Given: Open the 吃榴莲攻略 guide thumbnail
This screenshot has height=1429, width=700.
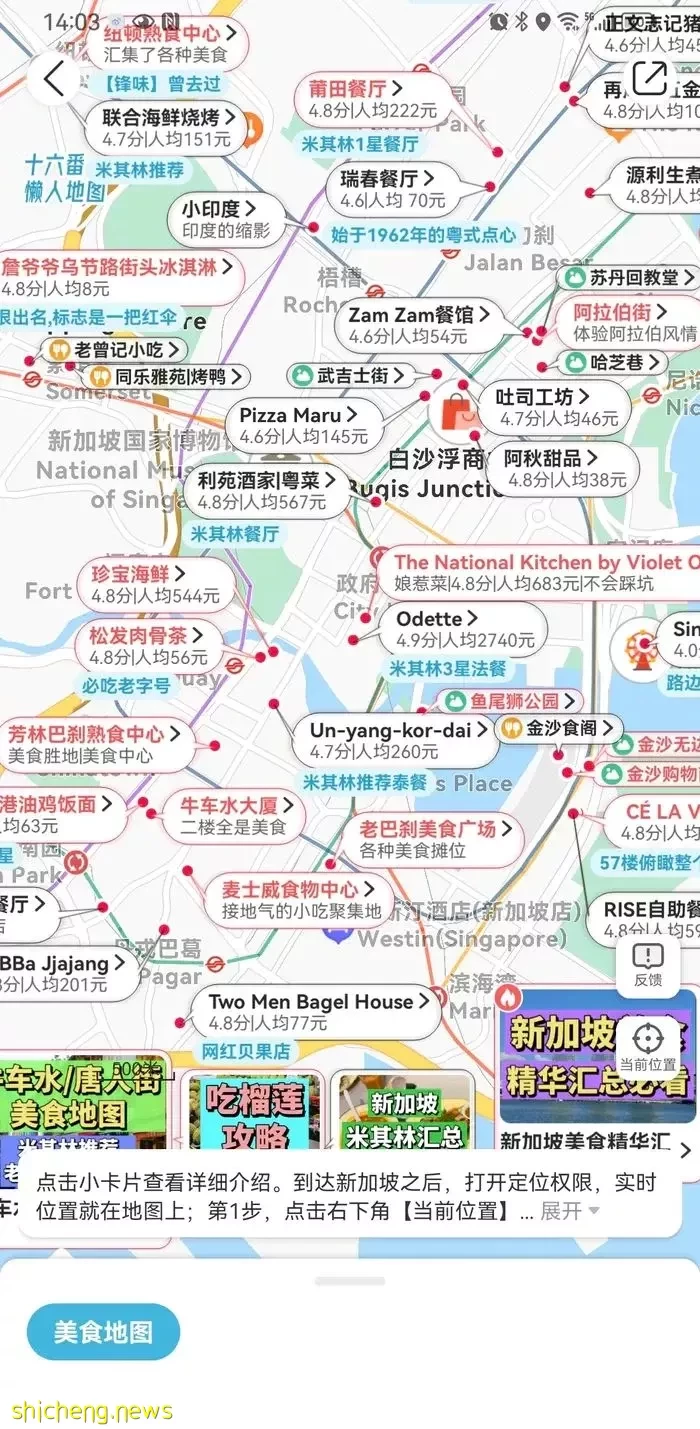Looking at the screenshot, I should (254, 1111).
